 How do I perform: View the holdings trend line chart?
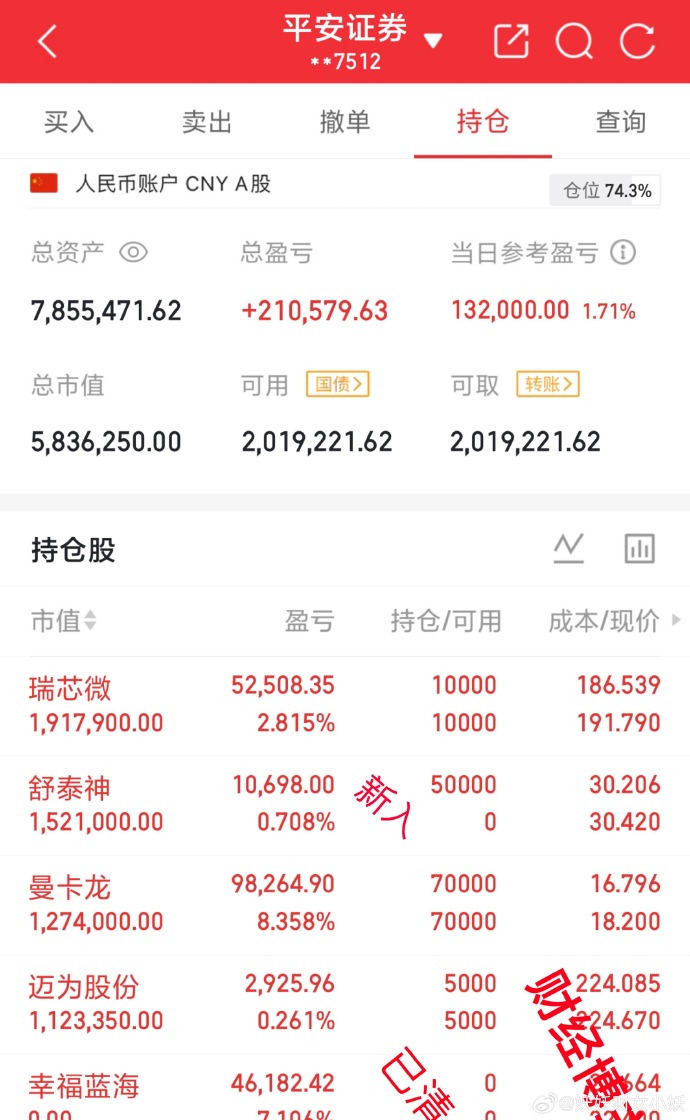[568, 548]
